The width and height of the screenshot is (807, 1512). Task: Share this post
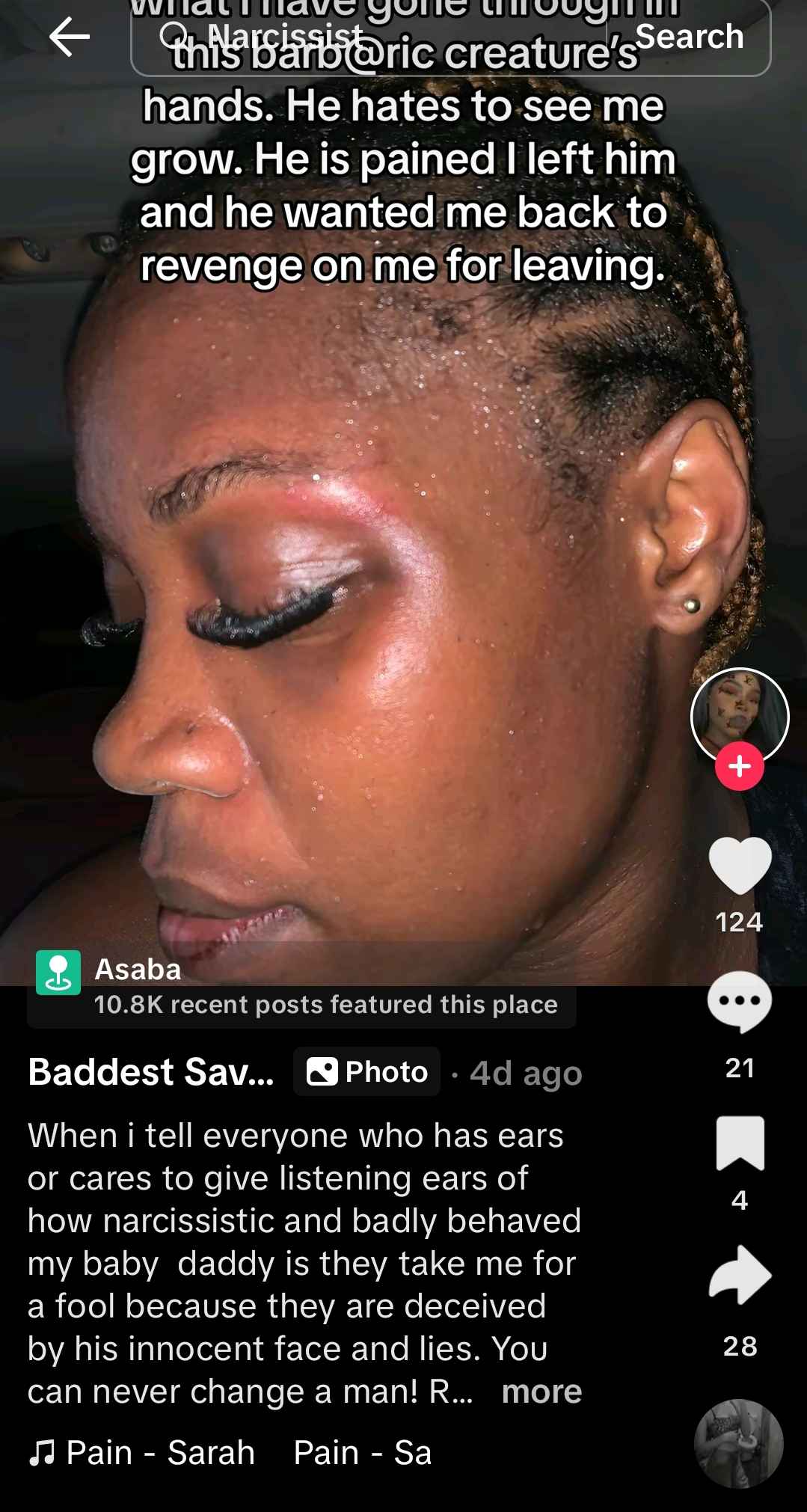coord(739,1275)
